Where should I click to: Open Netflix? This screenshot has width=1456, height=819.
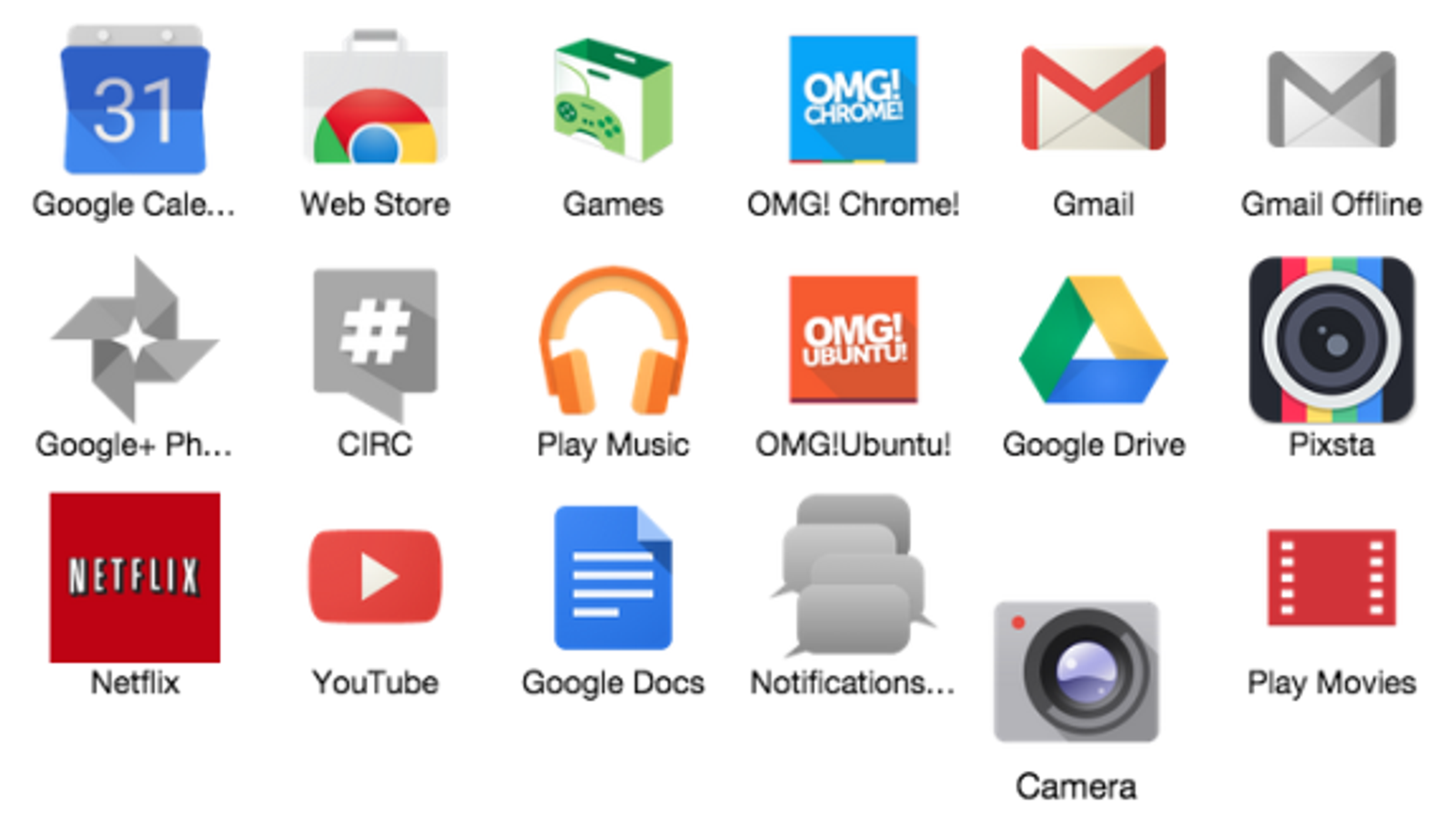135,578
